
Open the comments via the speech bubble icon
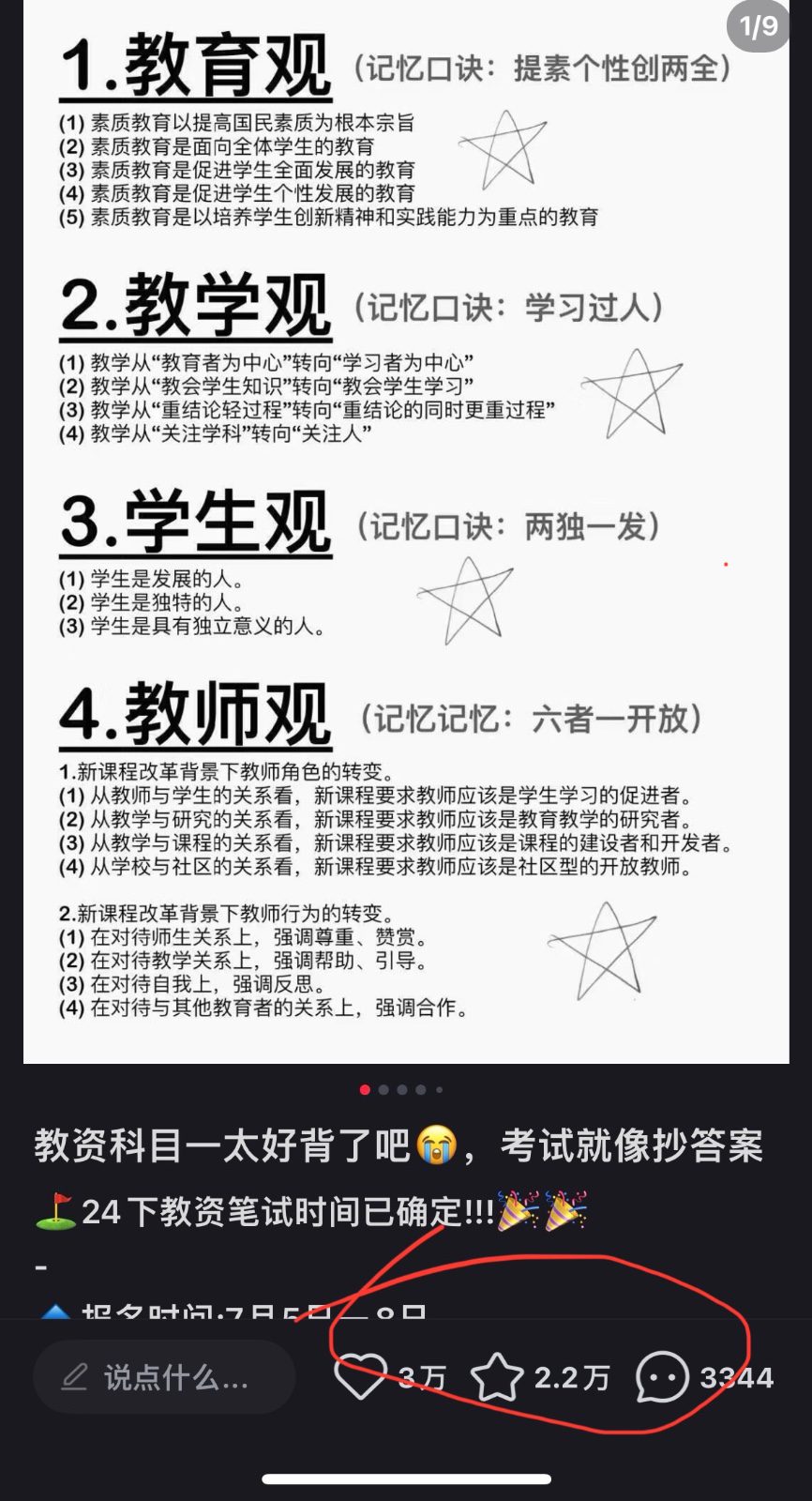662,1377
